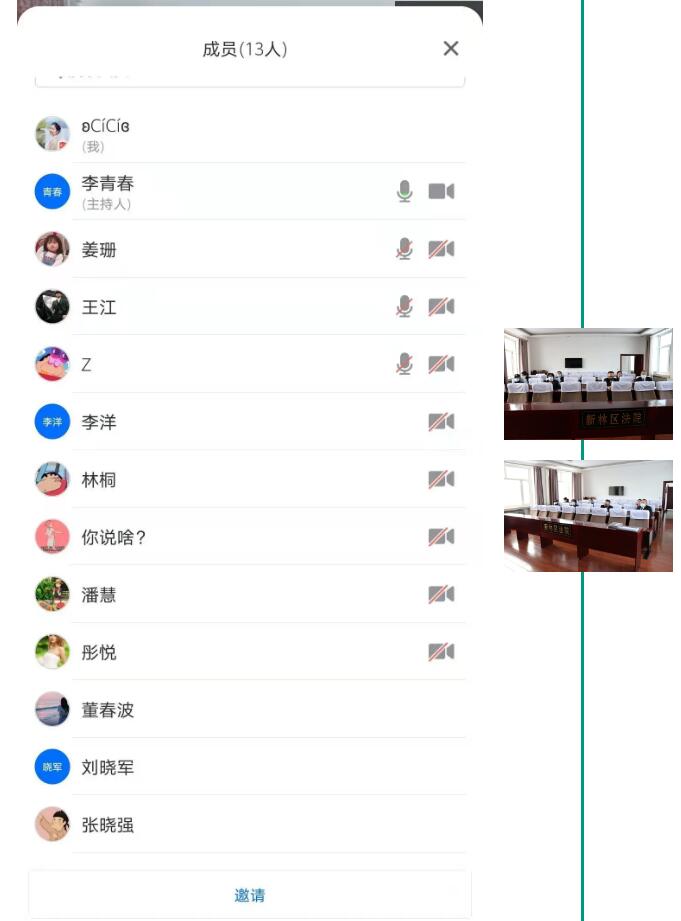Tap 潘慧's disabled camera icon

441,594
